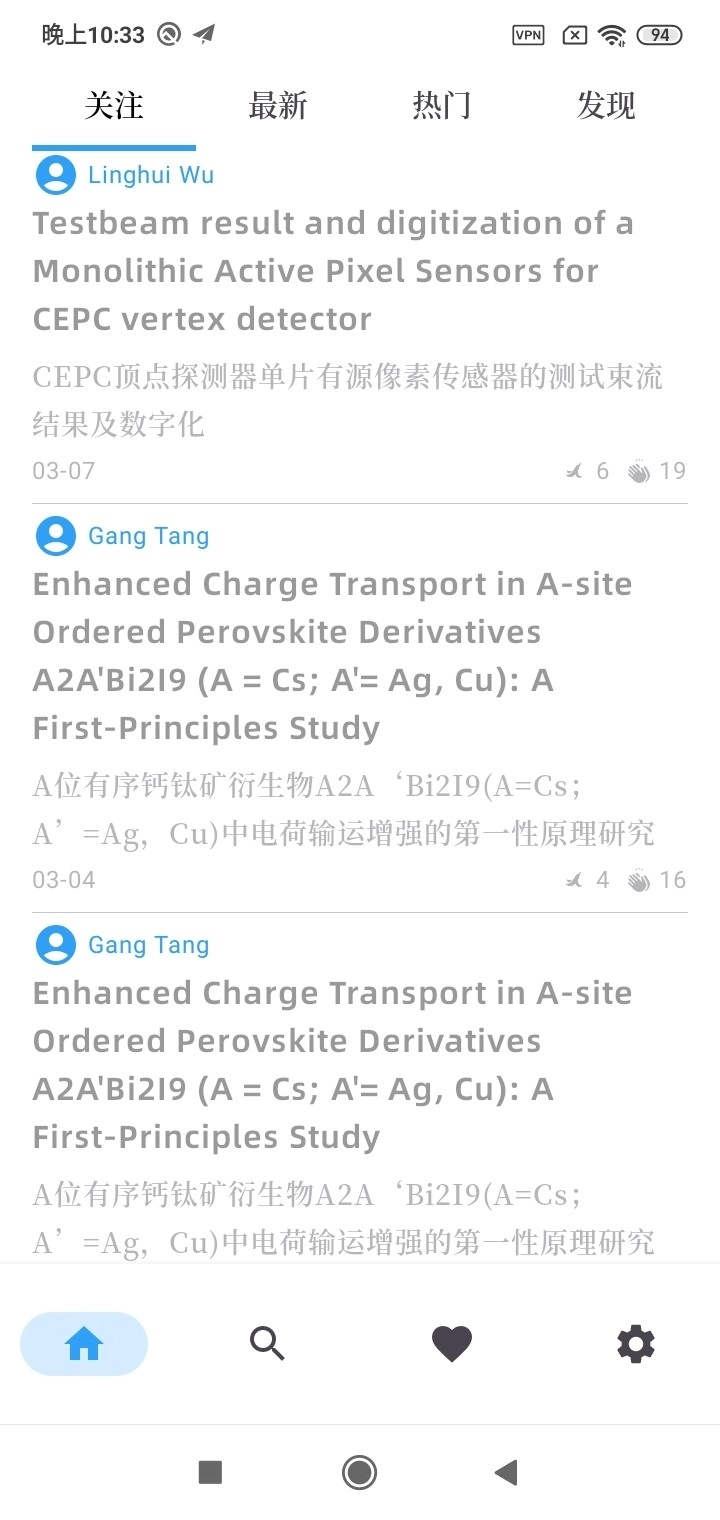Screen dimensions: 720x1520
Task: Click the VPN indicator in the status bar
Action: coord(527,34)
